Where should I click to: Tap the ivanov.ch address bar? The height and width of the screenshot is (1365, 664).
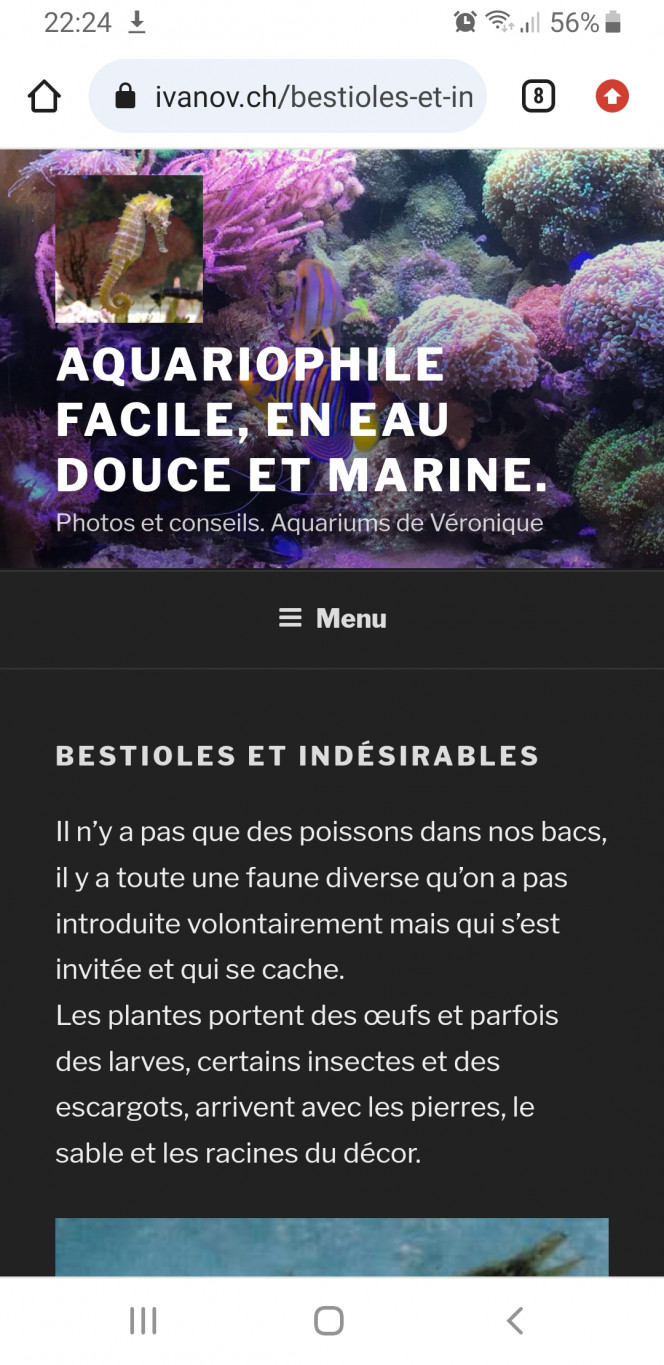(x=300, y=96)
